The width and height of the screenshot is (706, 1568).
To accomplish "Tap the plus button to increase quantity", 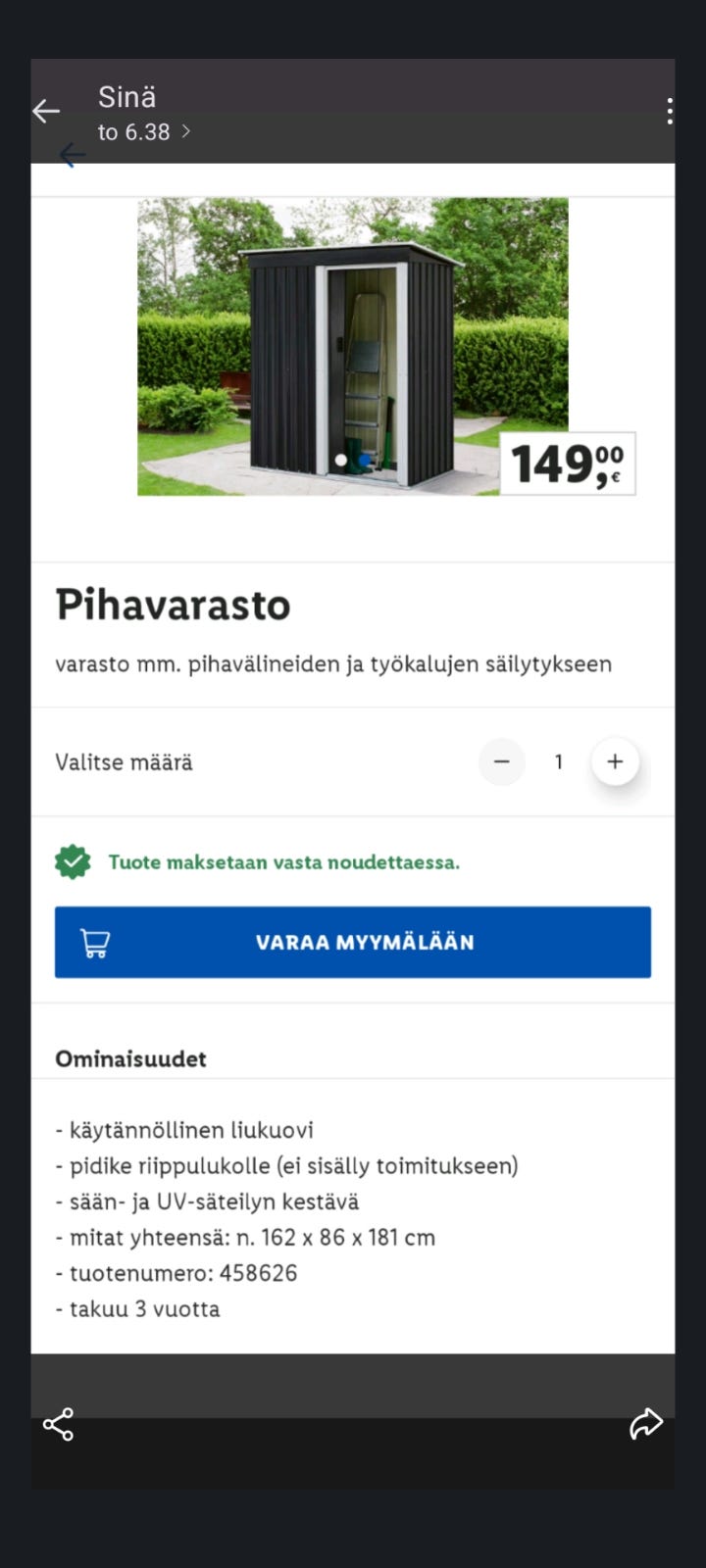I will [615, 761].
